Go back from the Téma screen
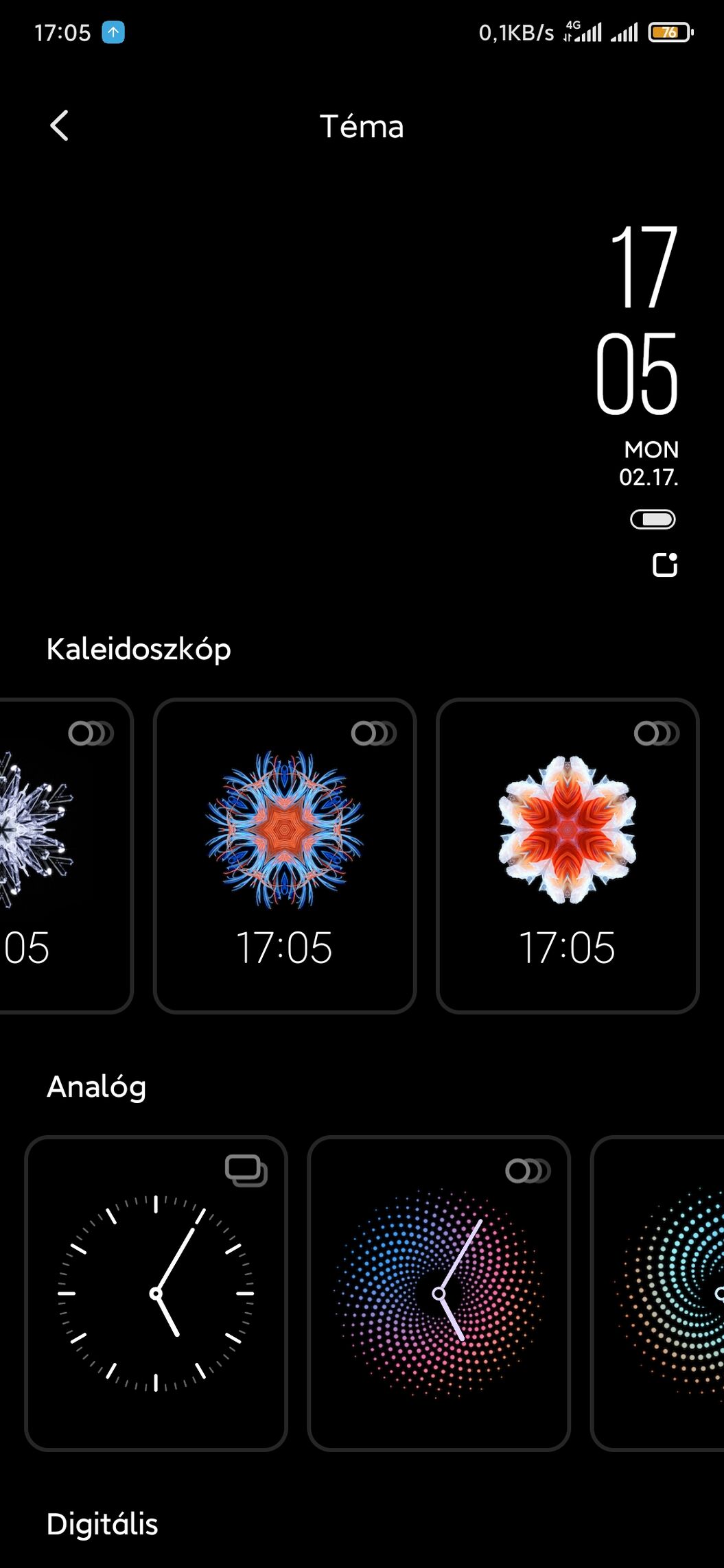Image resolution: width=724 pixels, height=1568 pixels. click(60, 126)
